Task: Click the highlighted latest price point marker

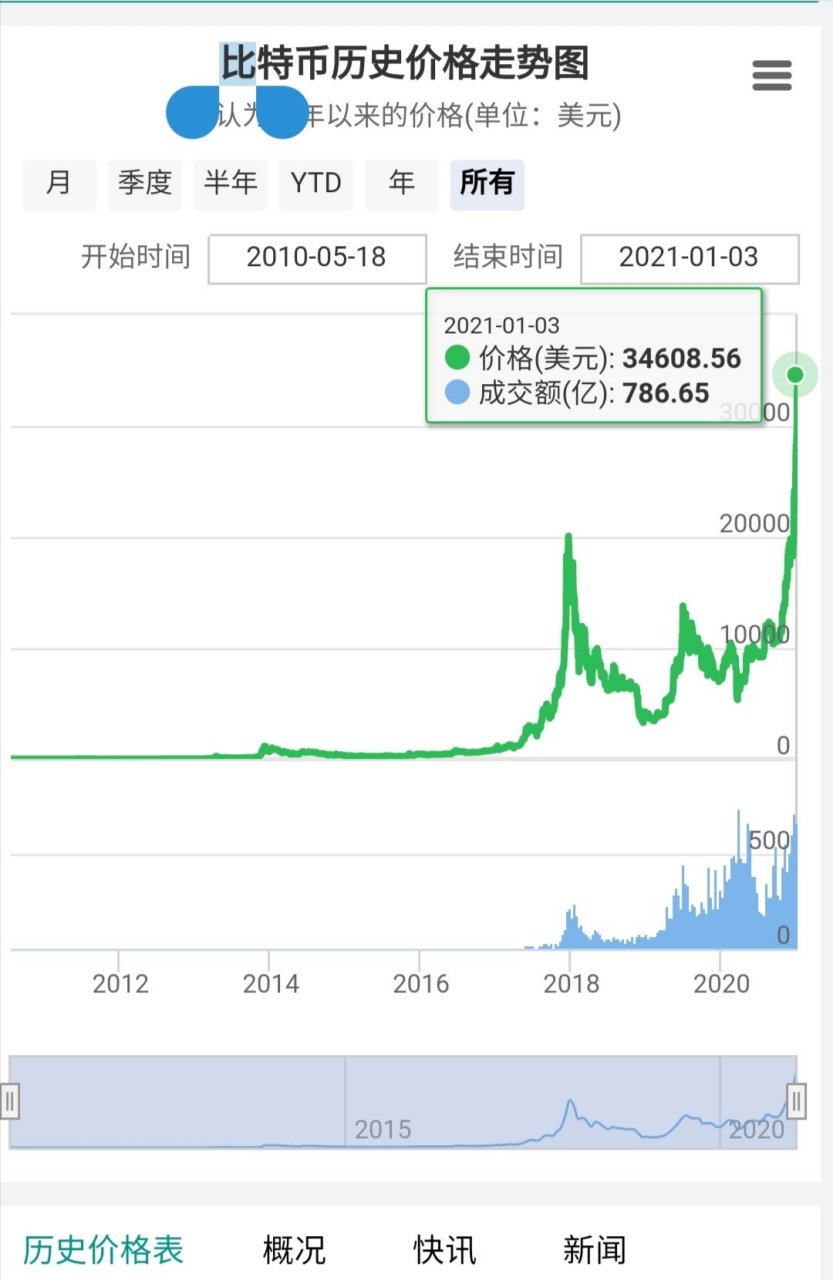Action: pyautogui.click(x=795, y=374)
